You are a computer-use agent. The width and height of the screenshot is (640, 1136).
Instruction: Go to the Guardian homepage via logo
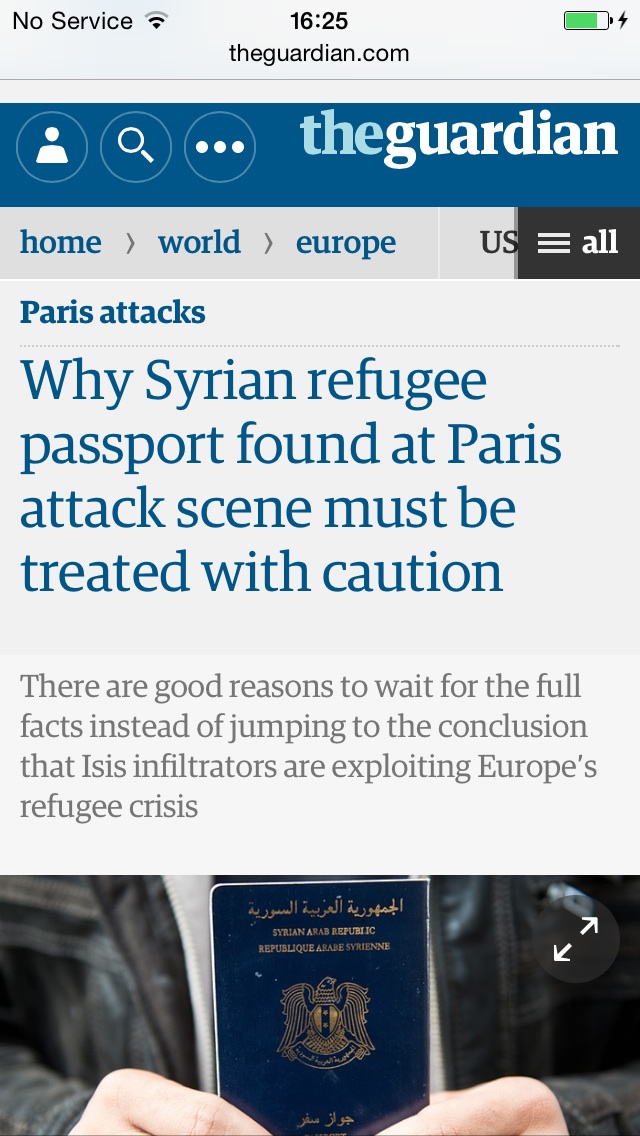pyautogui.click(x=458, y=137)
